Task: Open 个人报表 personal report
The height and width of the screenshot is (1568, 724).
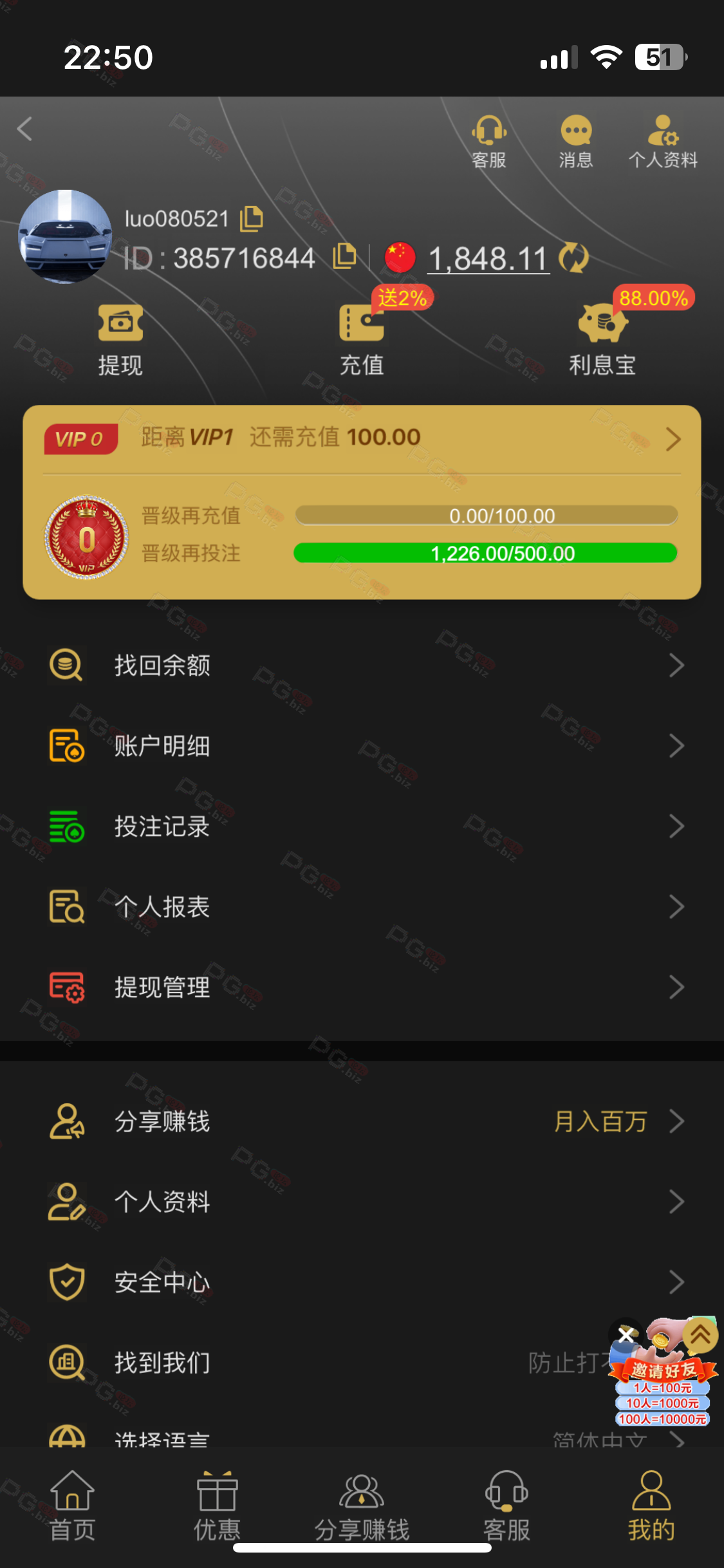Action: (362, 907)
